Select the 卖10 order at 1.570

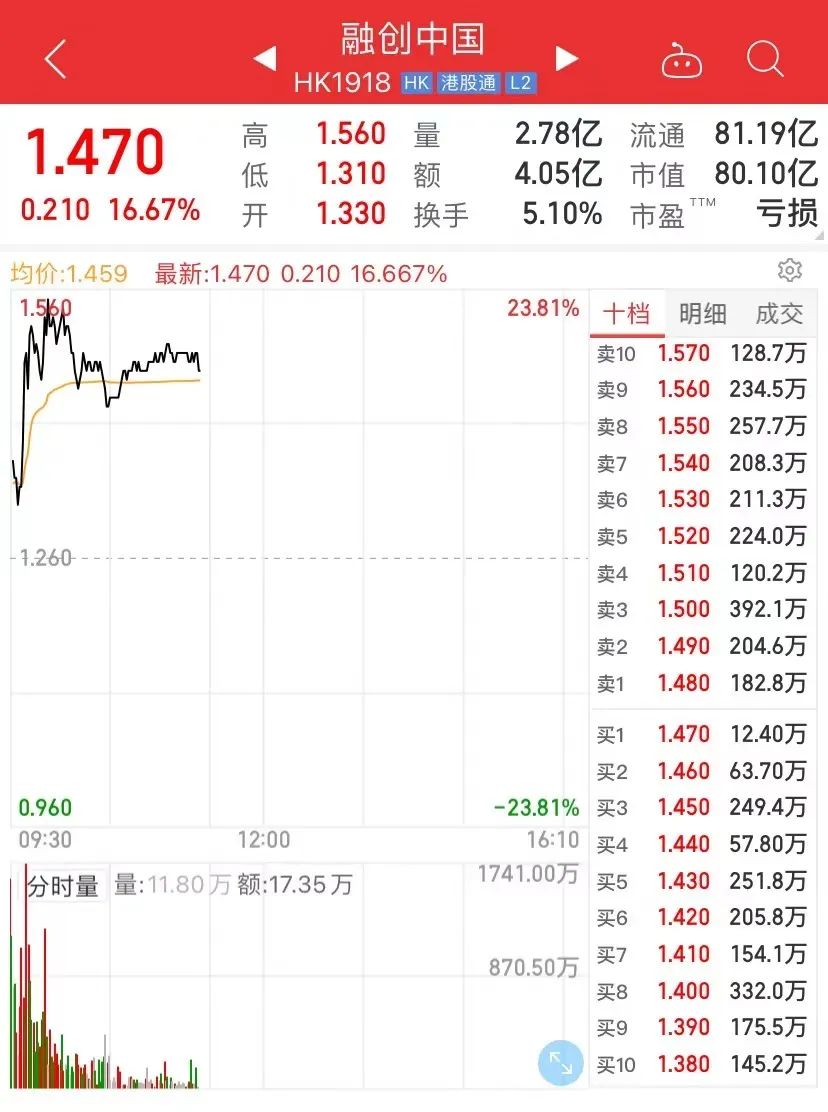(x=701, y=353)
